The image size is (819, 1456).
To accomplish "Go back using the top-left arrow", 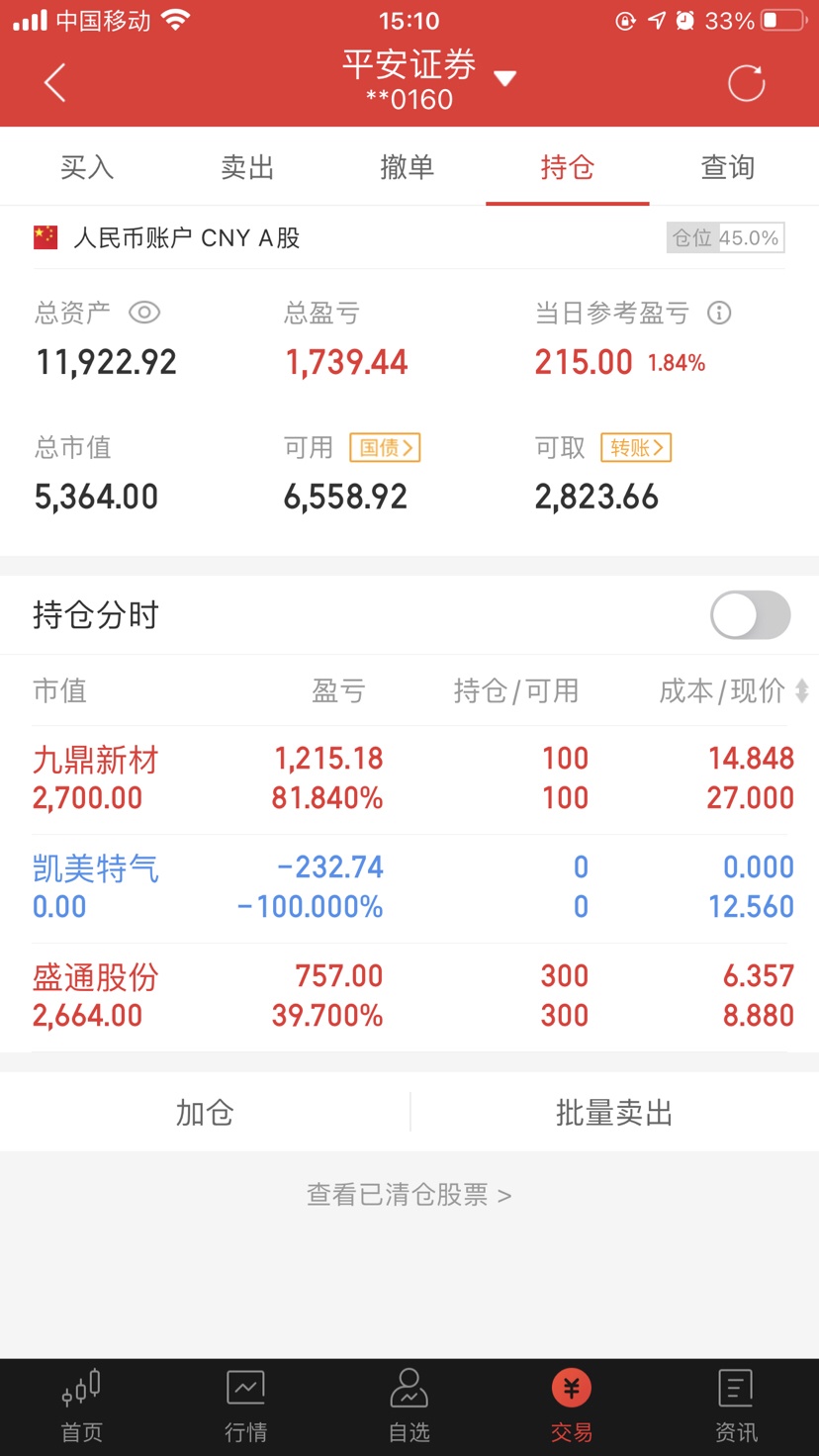I will 55,83.
